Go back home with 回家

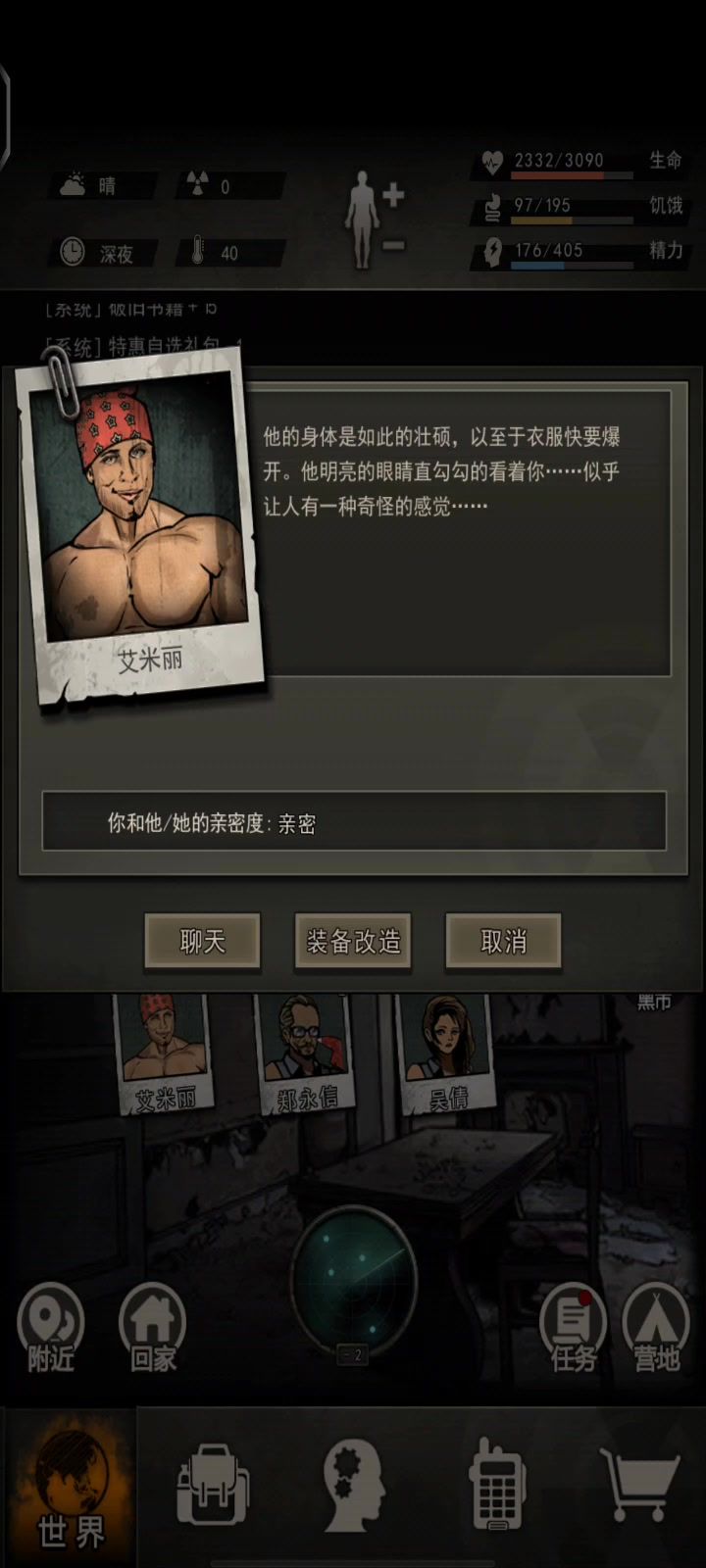pos(152,1328)
